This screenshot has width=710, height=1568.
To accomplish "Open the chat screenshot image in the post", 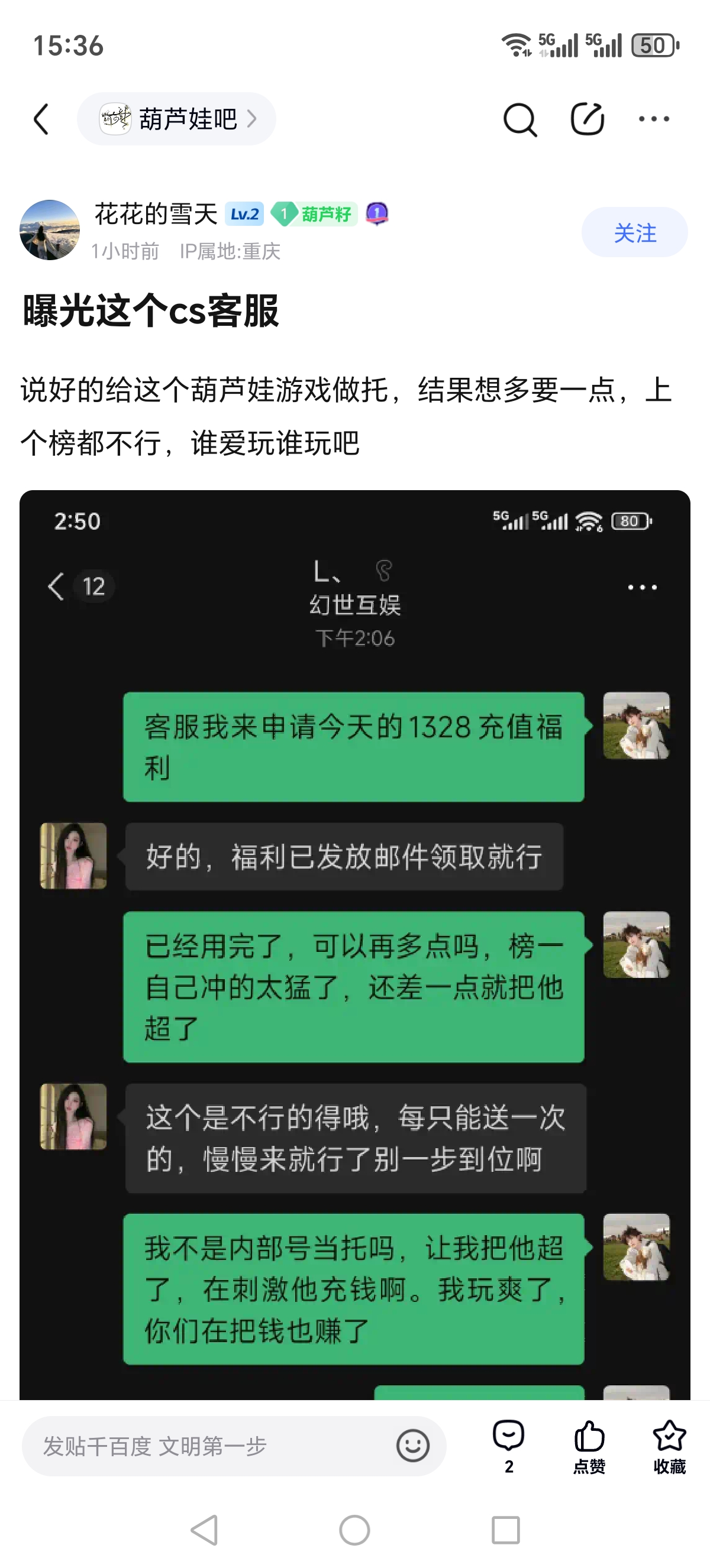I will pyautogui.click(x=354, y=944).
